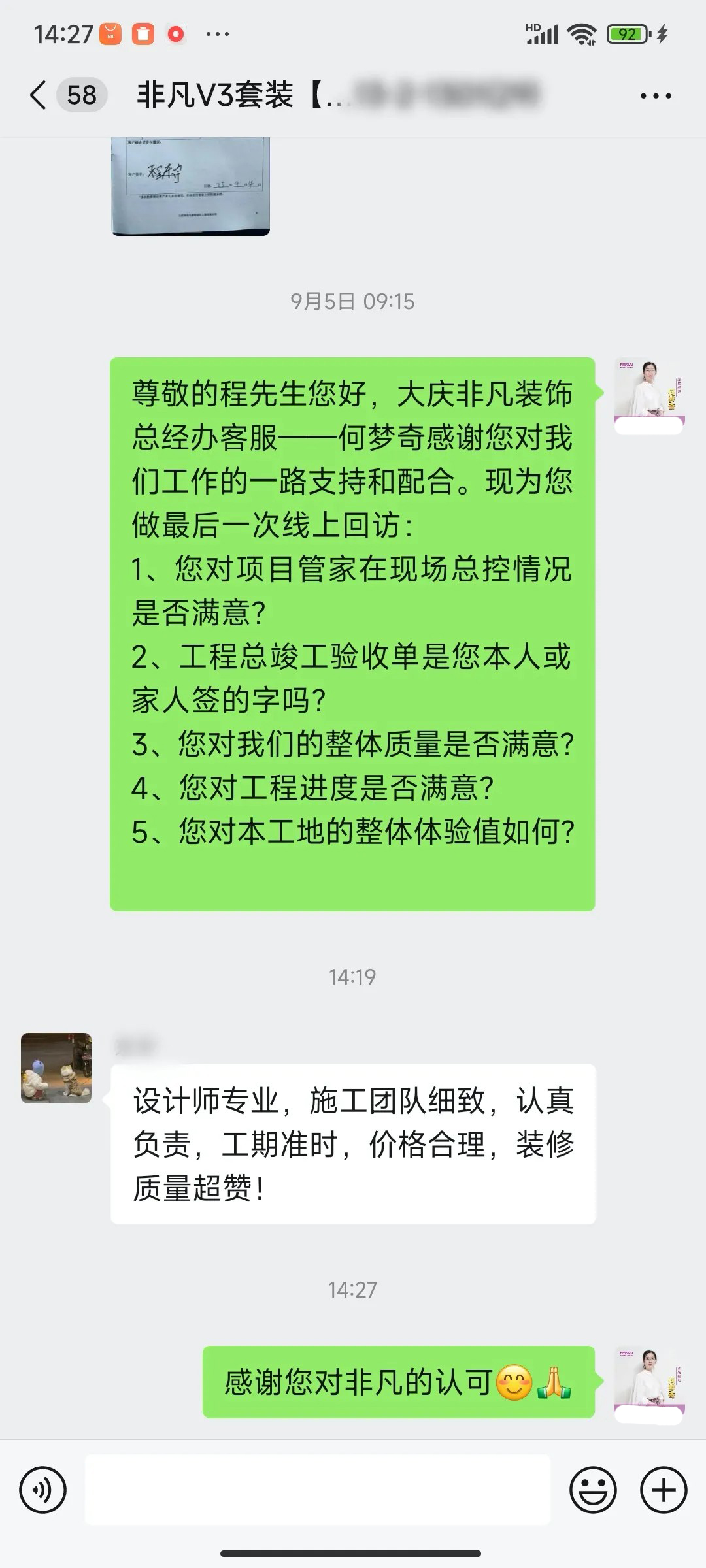Open the chat's three-dot menu
This screenshot has height=1568, width=706.
655,96
